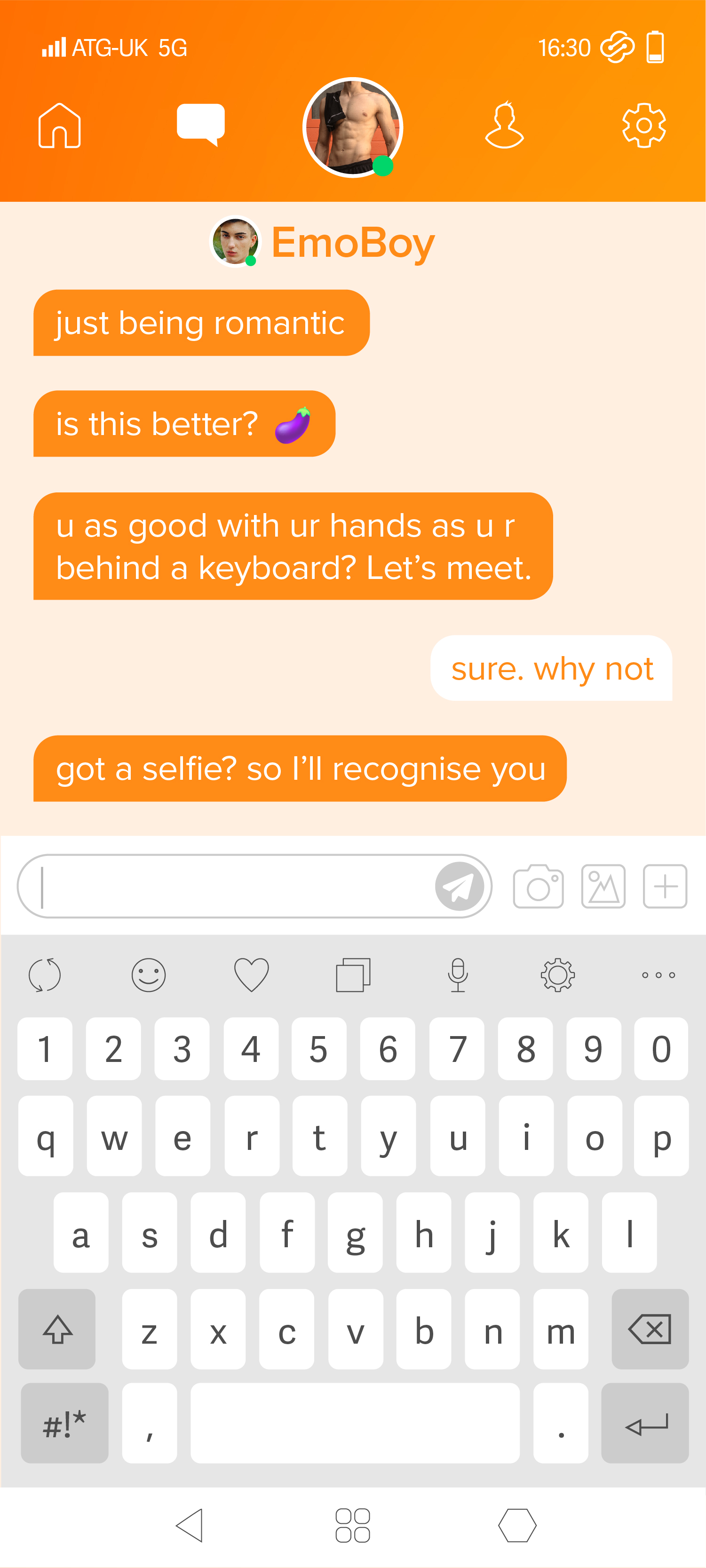Go back with the navigation bar

tap(189, 1525)
